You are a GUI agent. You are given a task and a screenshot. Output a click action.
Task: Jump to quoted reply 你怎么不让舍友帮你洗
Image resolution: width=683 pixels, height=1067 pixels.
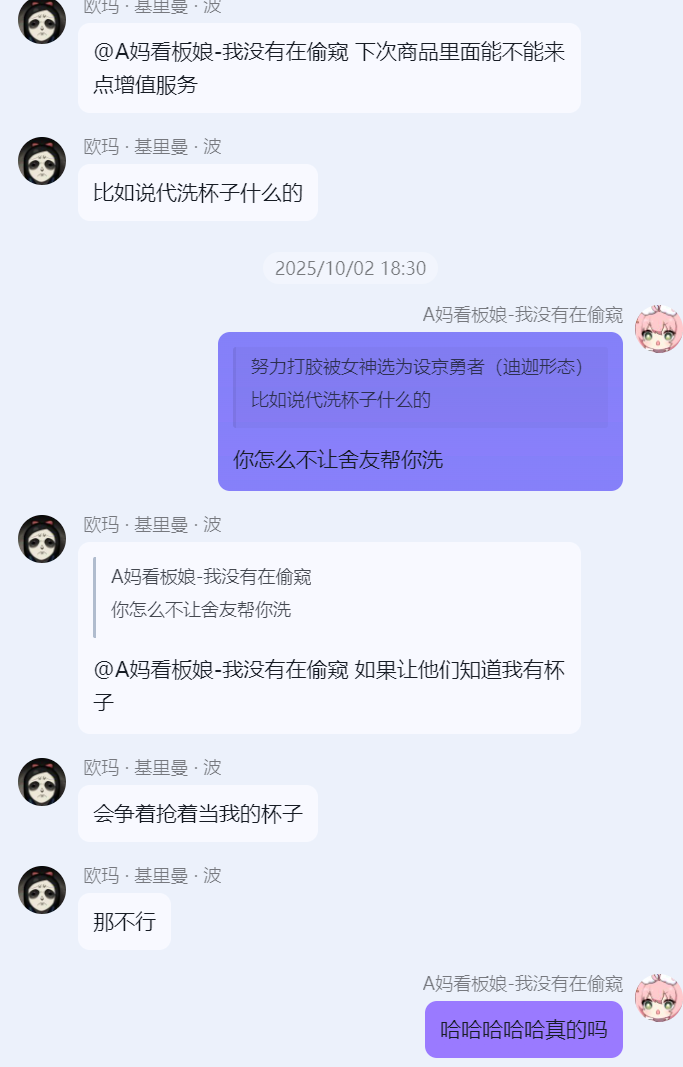point(210,593)
